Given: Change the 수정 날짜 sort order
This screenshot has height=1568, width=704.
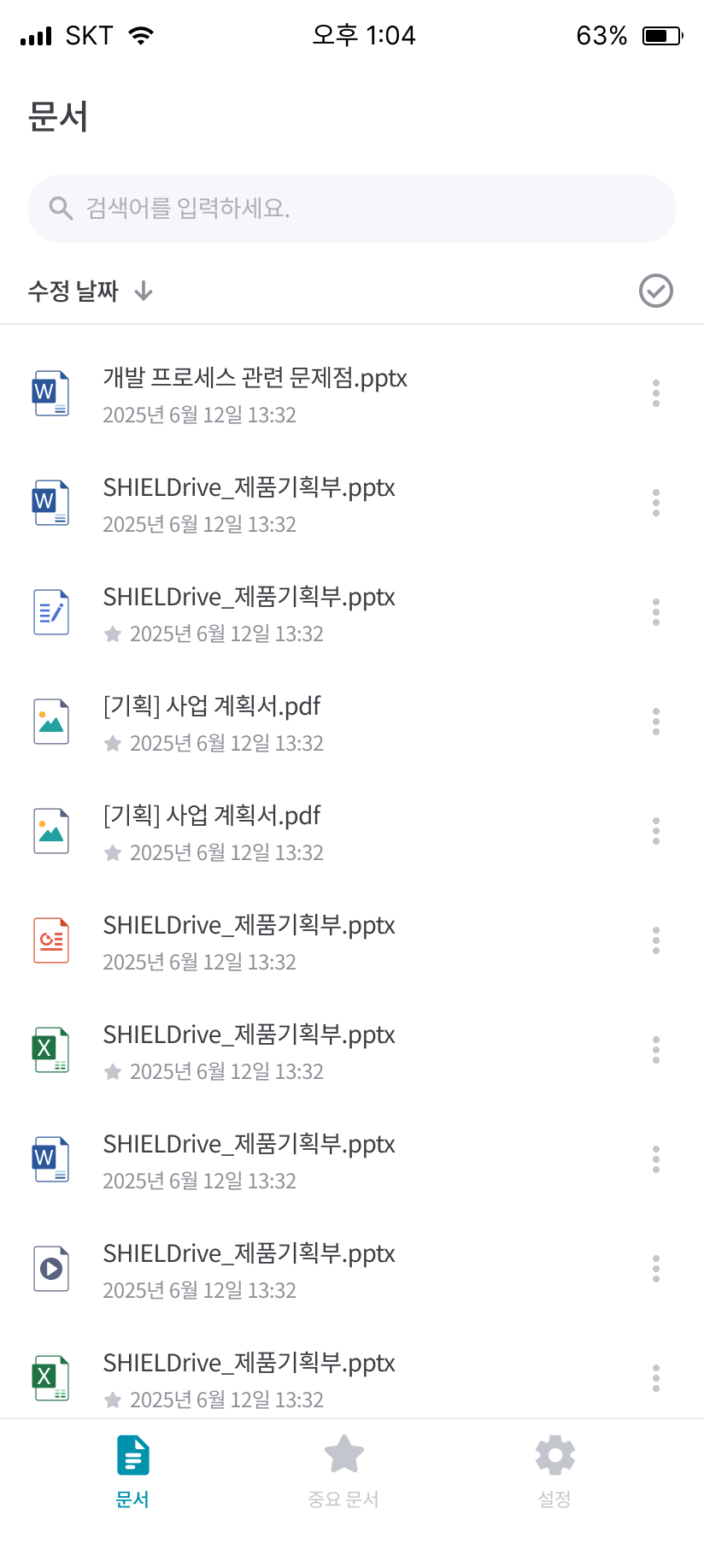Looking at the screenshot, I should [90, 292].
